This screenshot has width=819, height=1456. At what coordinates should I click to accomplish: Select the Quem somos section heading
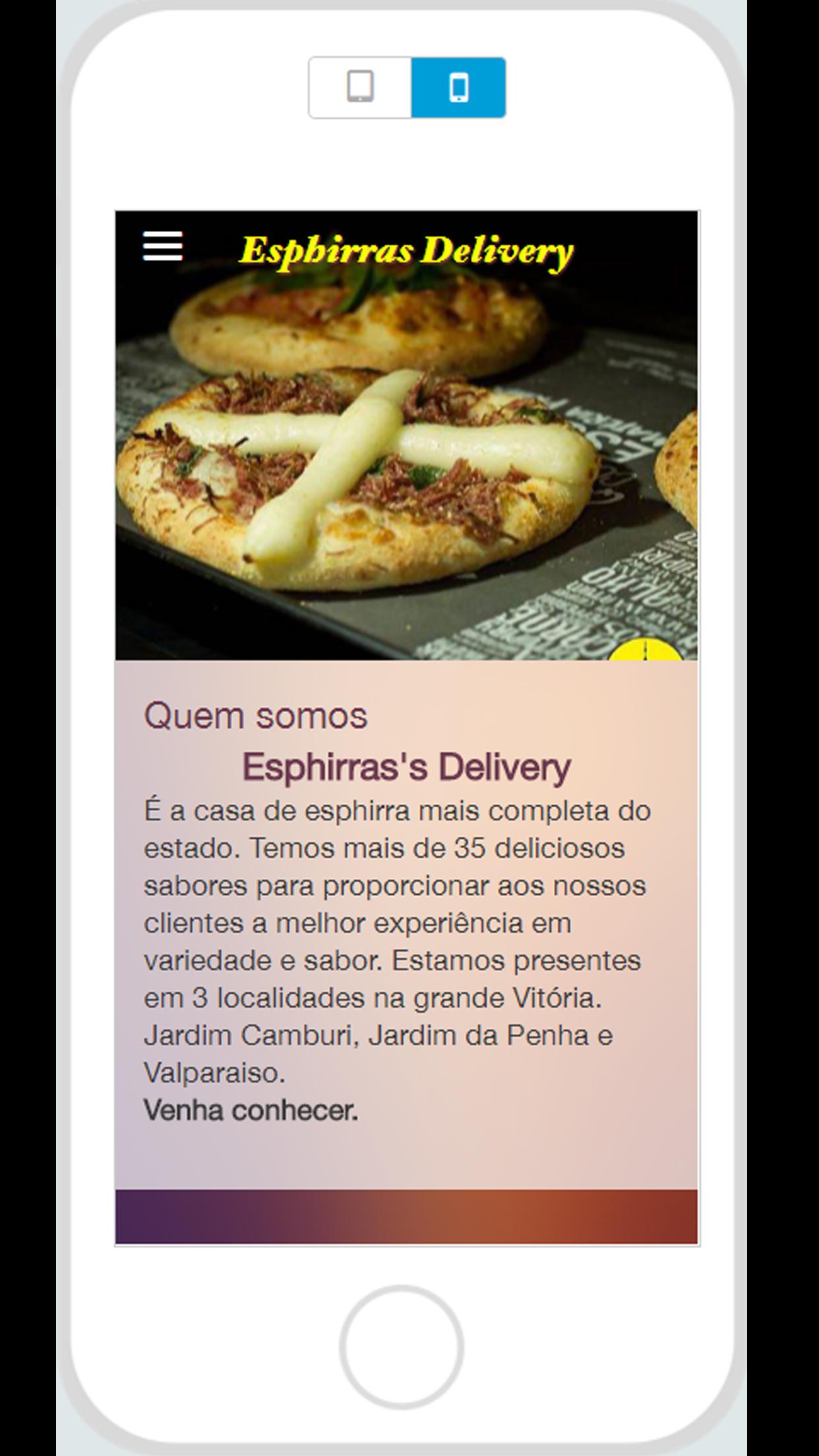coord(257,717)
